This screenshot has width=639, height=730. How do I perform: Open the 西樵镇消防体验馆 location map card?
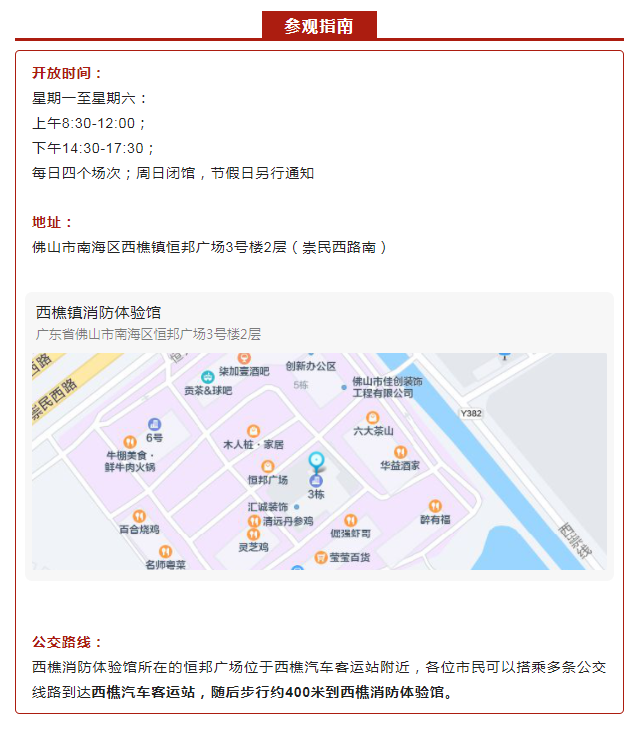319,436
